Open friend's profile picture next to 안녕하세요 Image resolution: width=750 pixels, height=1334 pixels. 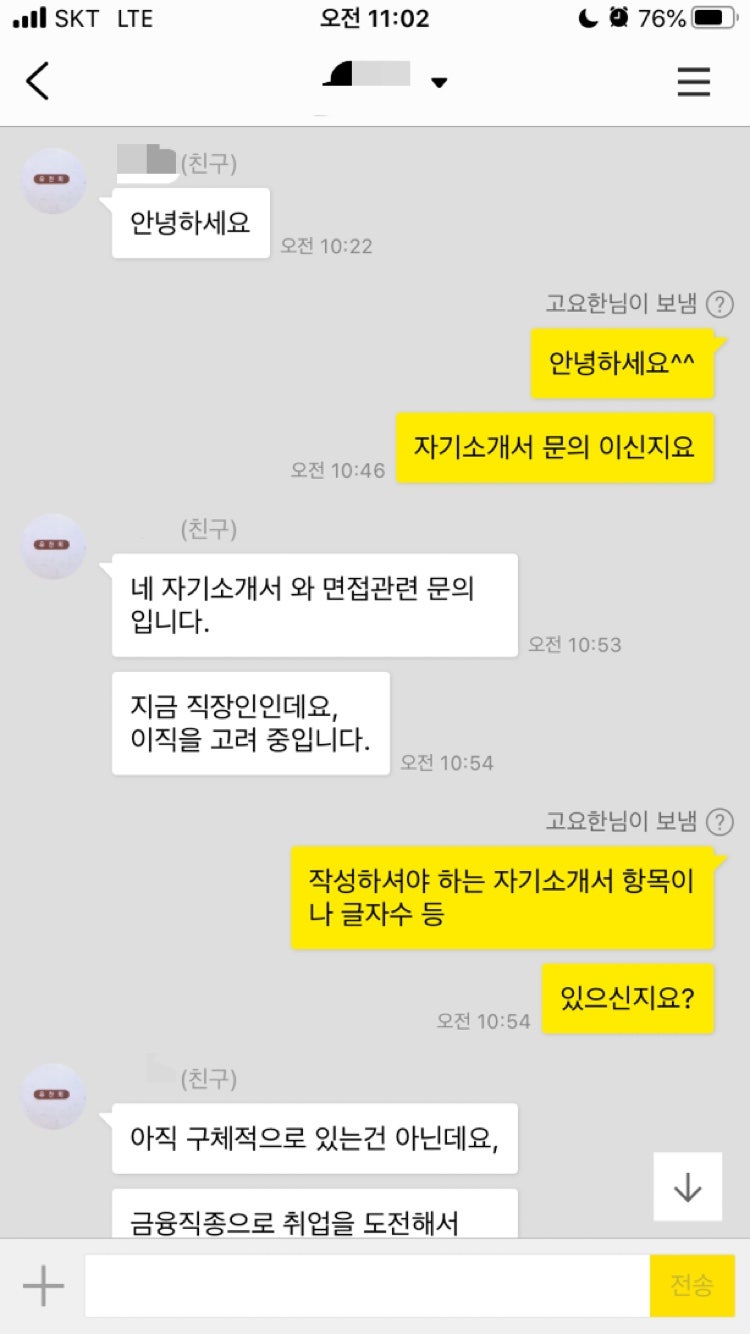(x=54, y=181)
